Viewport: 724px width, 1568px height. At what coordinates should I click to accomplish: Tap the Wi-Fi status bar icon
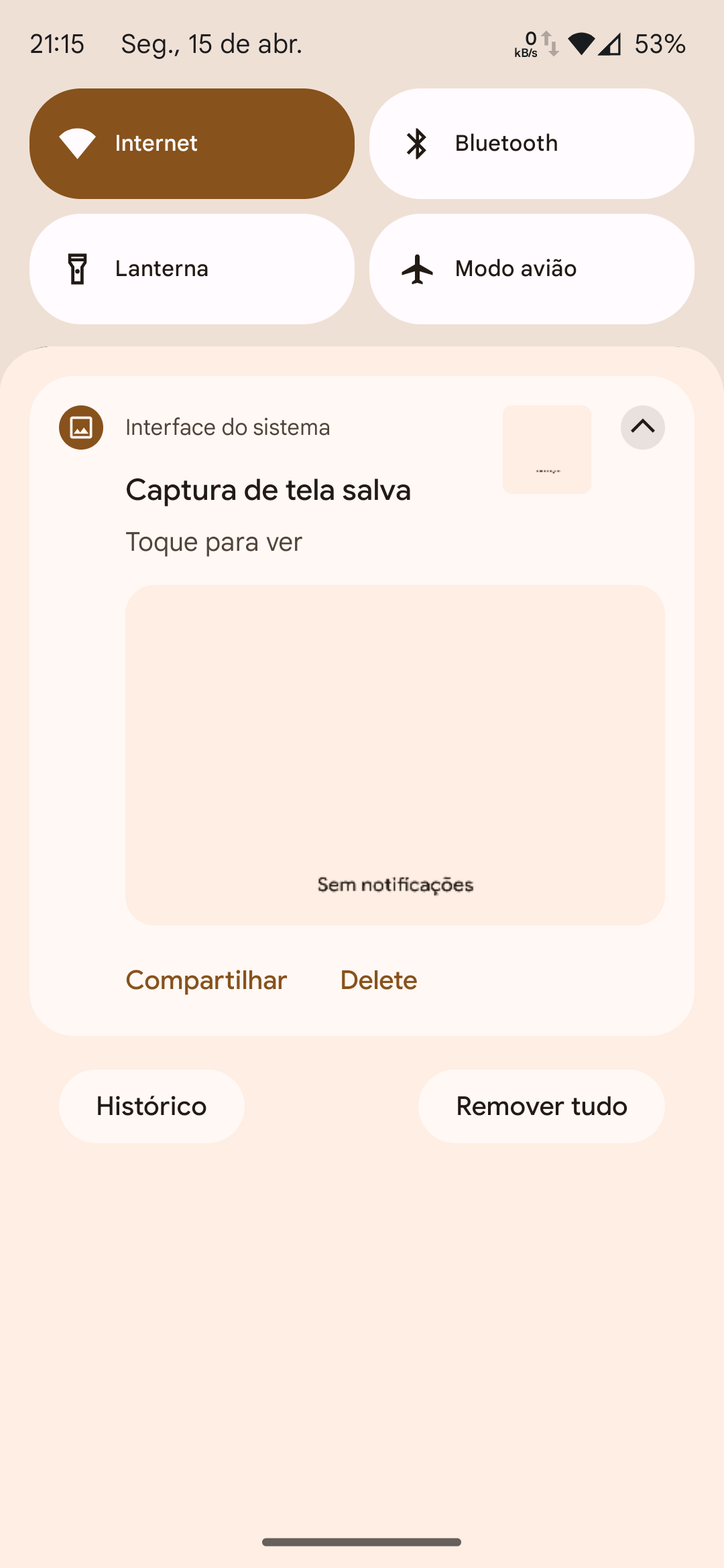coord(581,43)
